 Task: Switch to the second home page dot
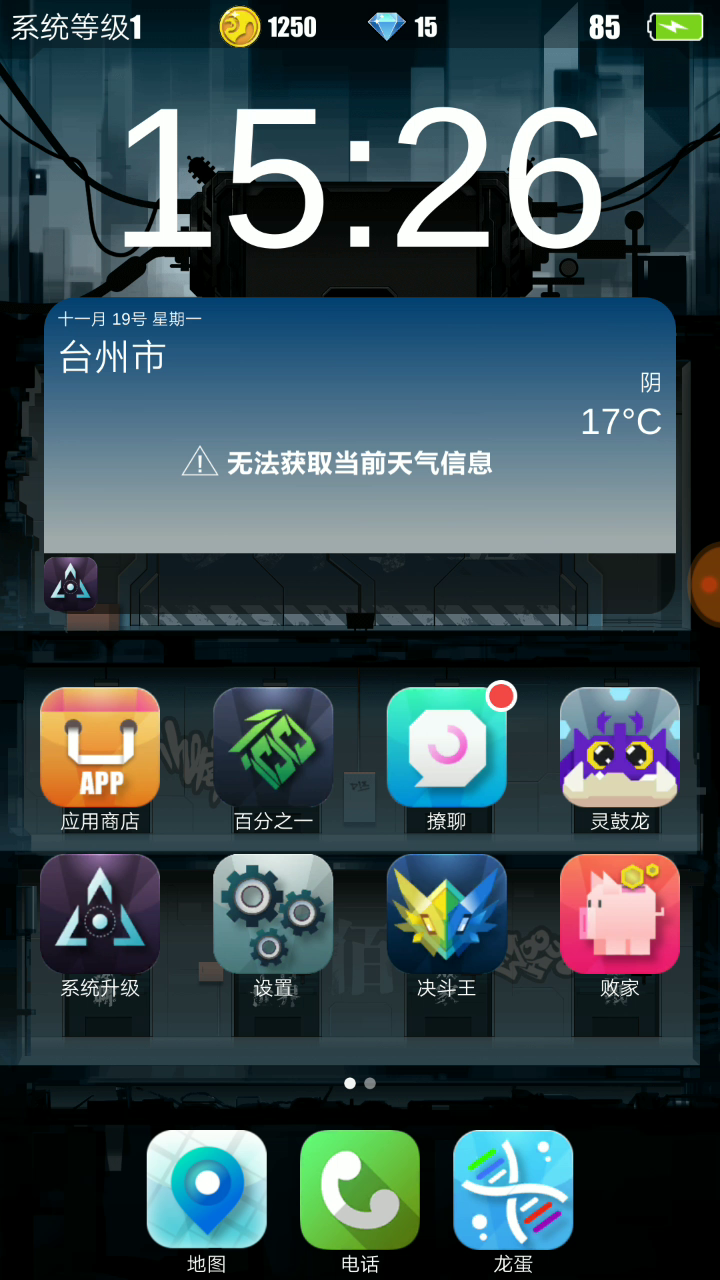coord(370,1083)
